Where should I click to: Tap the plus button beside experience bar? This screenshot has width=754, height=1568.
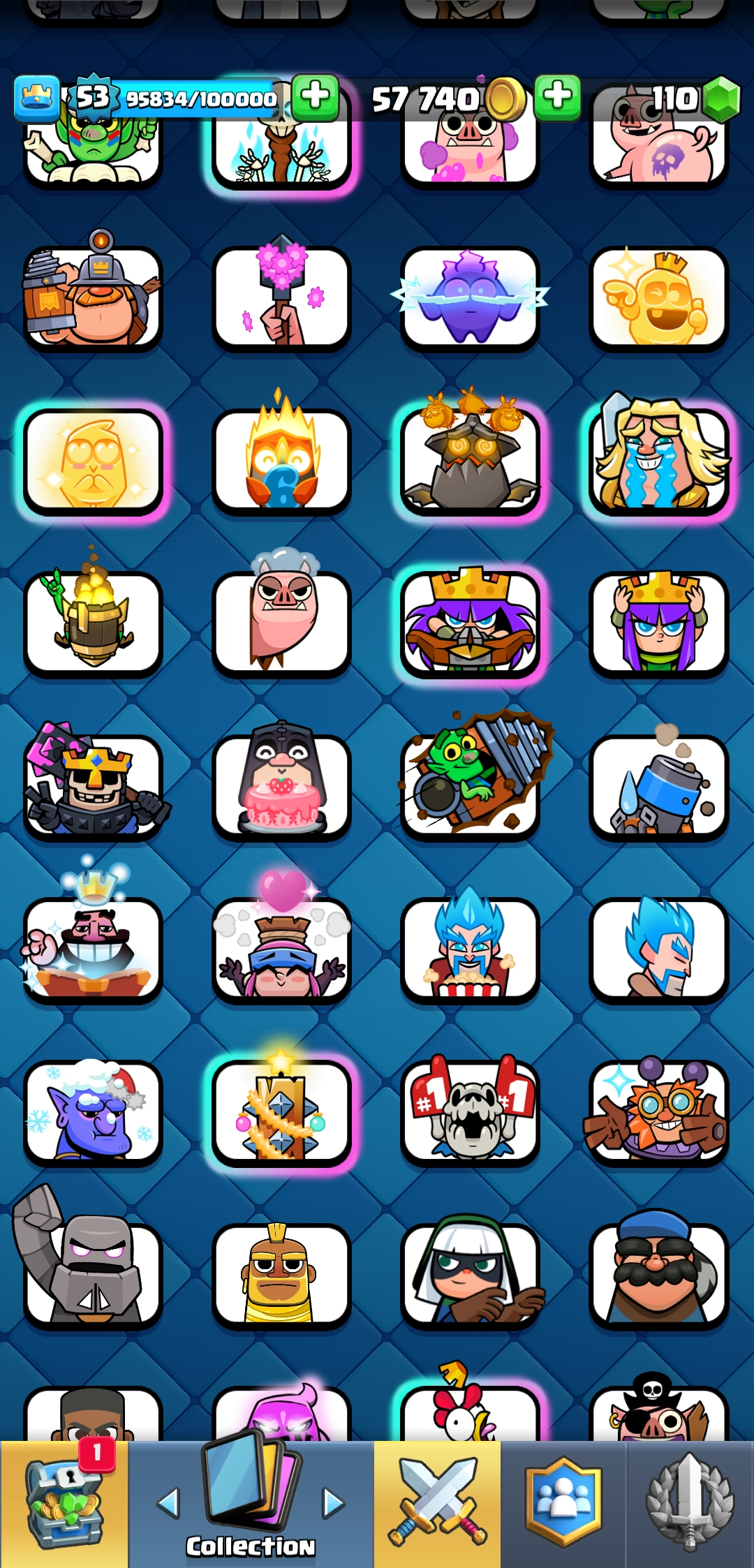(x=316, y=96)
